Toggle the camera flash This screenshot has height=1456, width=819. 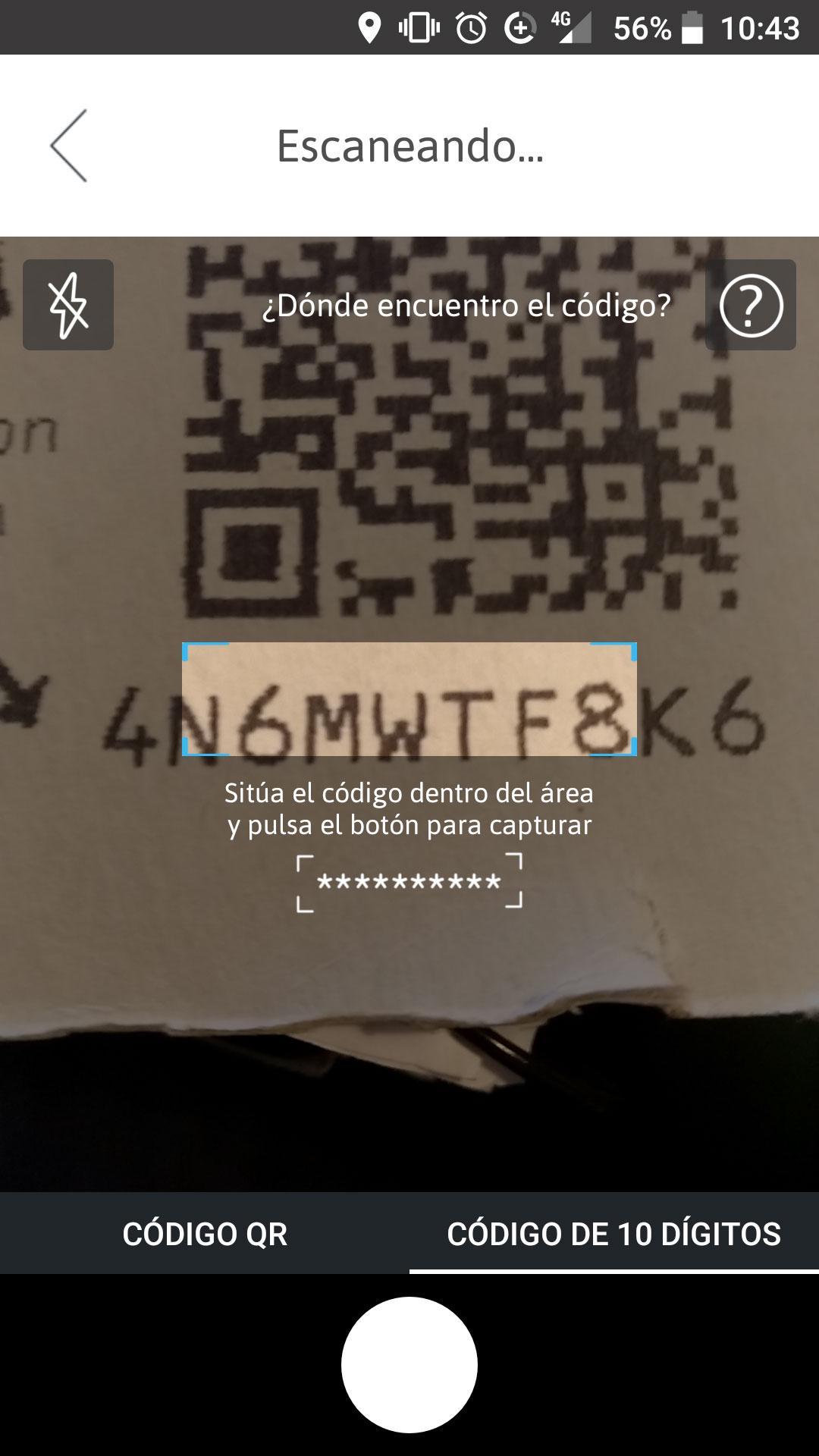click(68, 305)
